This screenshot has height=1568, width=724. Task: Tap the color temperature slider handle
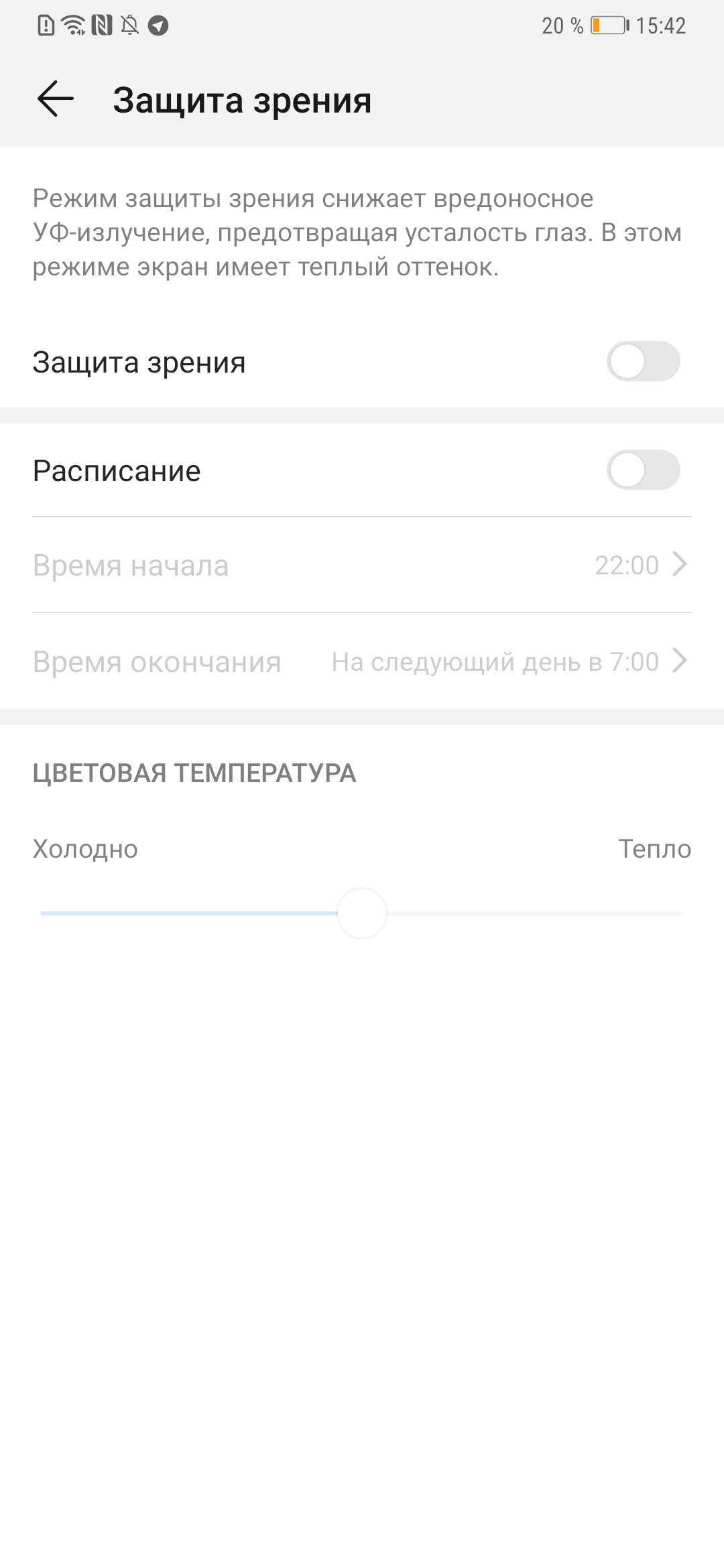click(362, 913)
